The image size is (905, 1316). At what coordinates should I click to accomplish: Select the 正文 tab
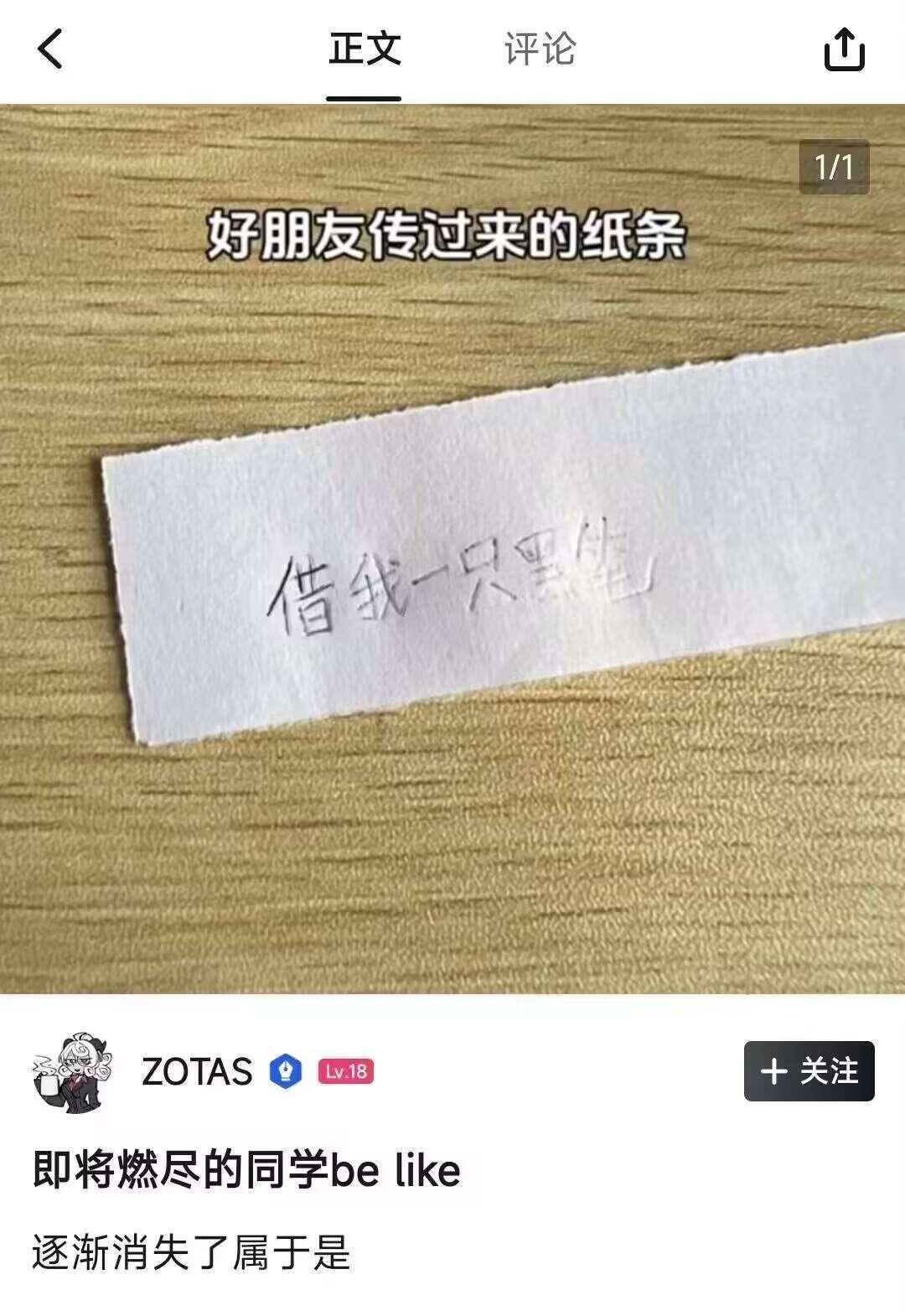pyautogui.click(x=365, y=49)
